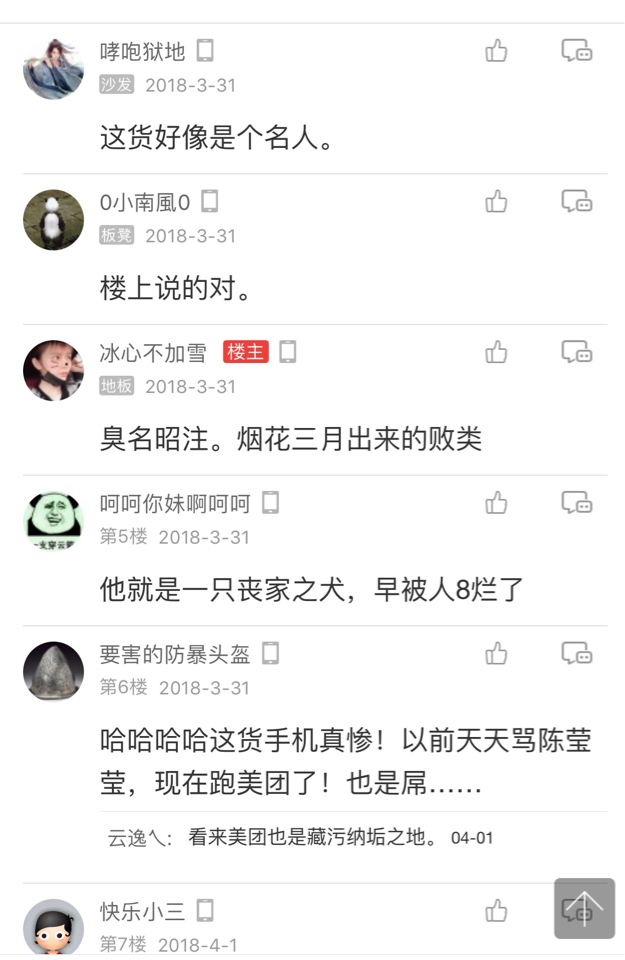The image size is (625, 960).
Task: View 要害的防暴头盔's profile avatar
Action: pyautogui.click(x=53, y=671)
